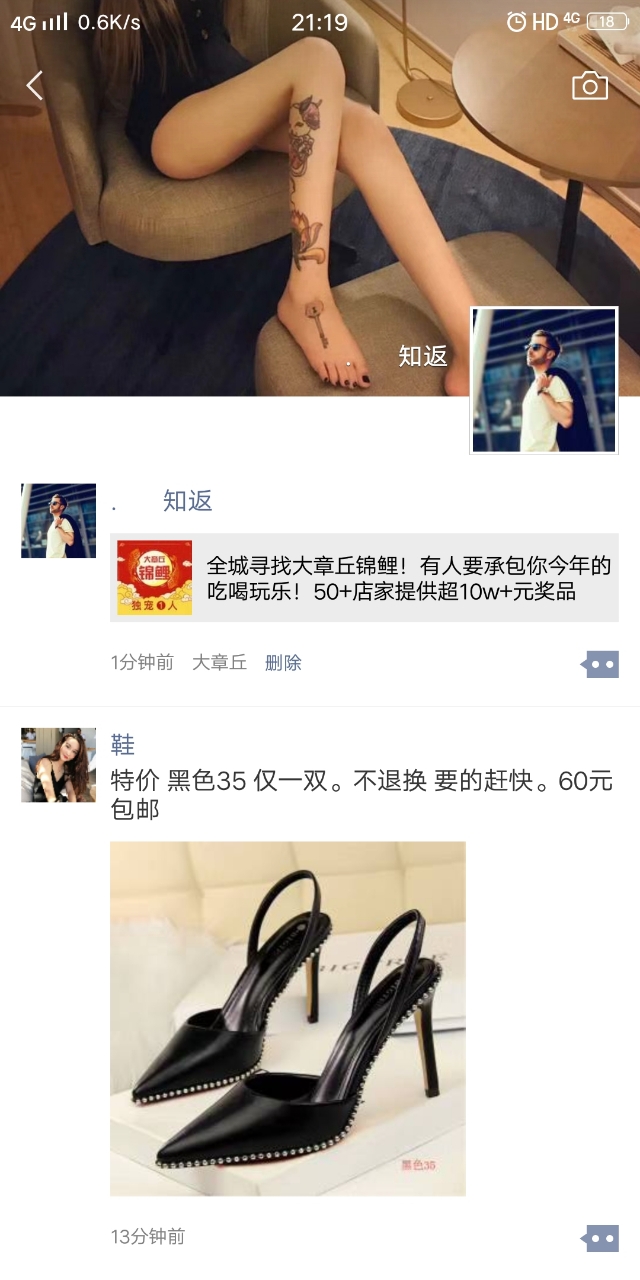Viewport: 640px width, 1280px height.
Task: Open the shared 大章丘锦鲤 article card
Action: click(364, 578)
